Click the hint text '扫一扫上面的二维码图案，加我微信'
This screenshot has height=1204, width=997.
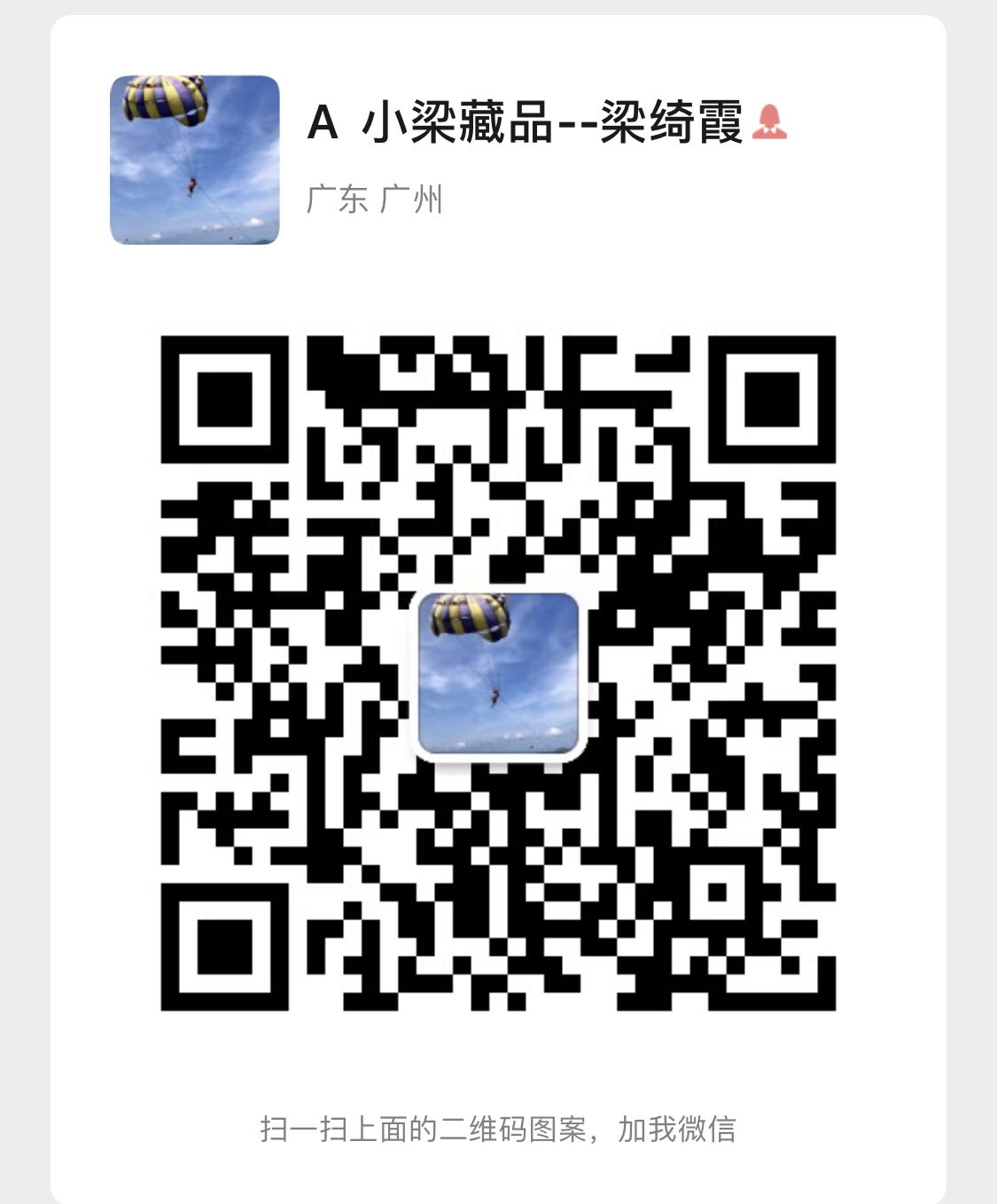click(x=498, y=1127)
